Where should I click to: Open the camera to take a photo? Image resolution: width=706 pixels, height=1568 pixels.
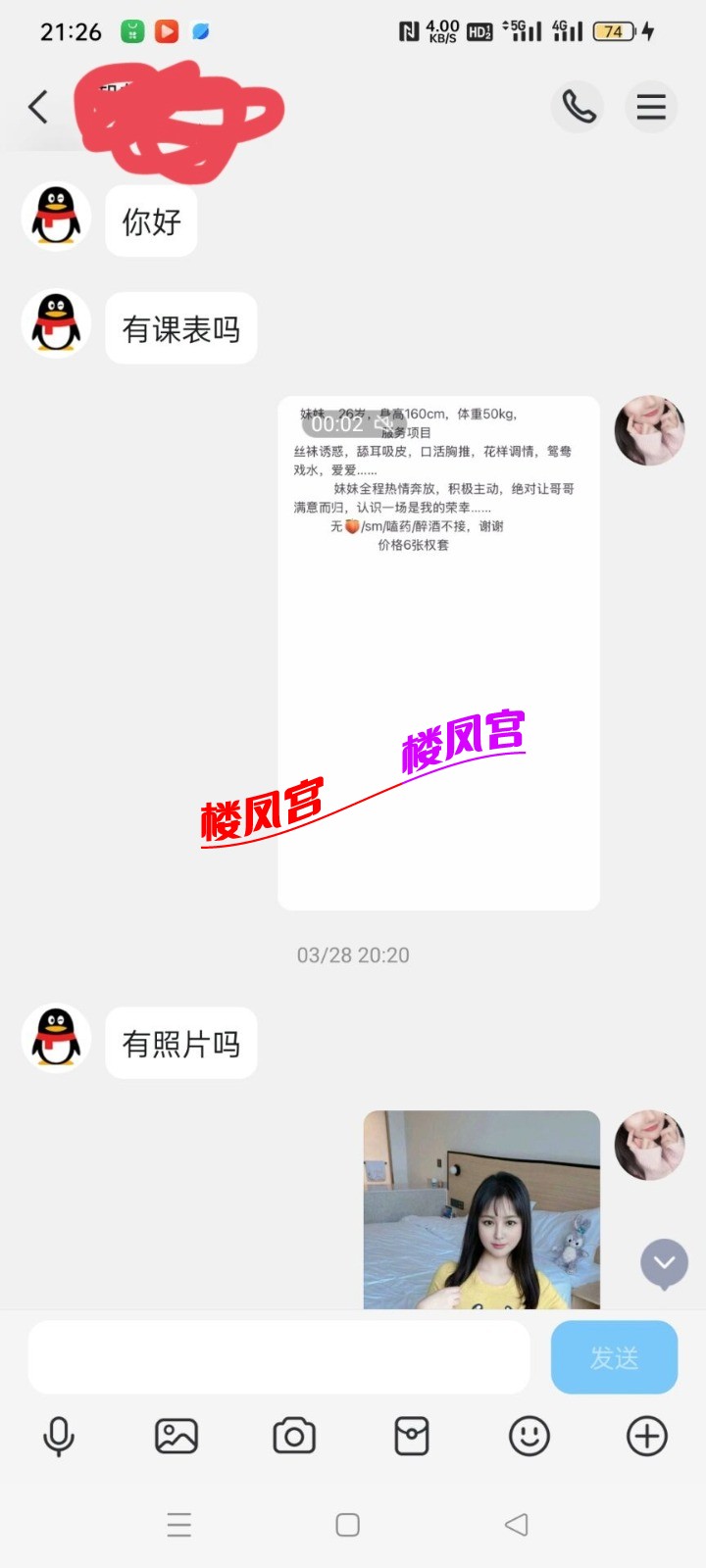(x=294, y=1437)
